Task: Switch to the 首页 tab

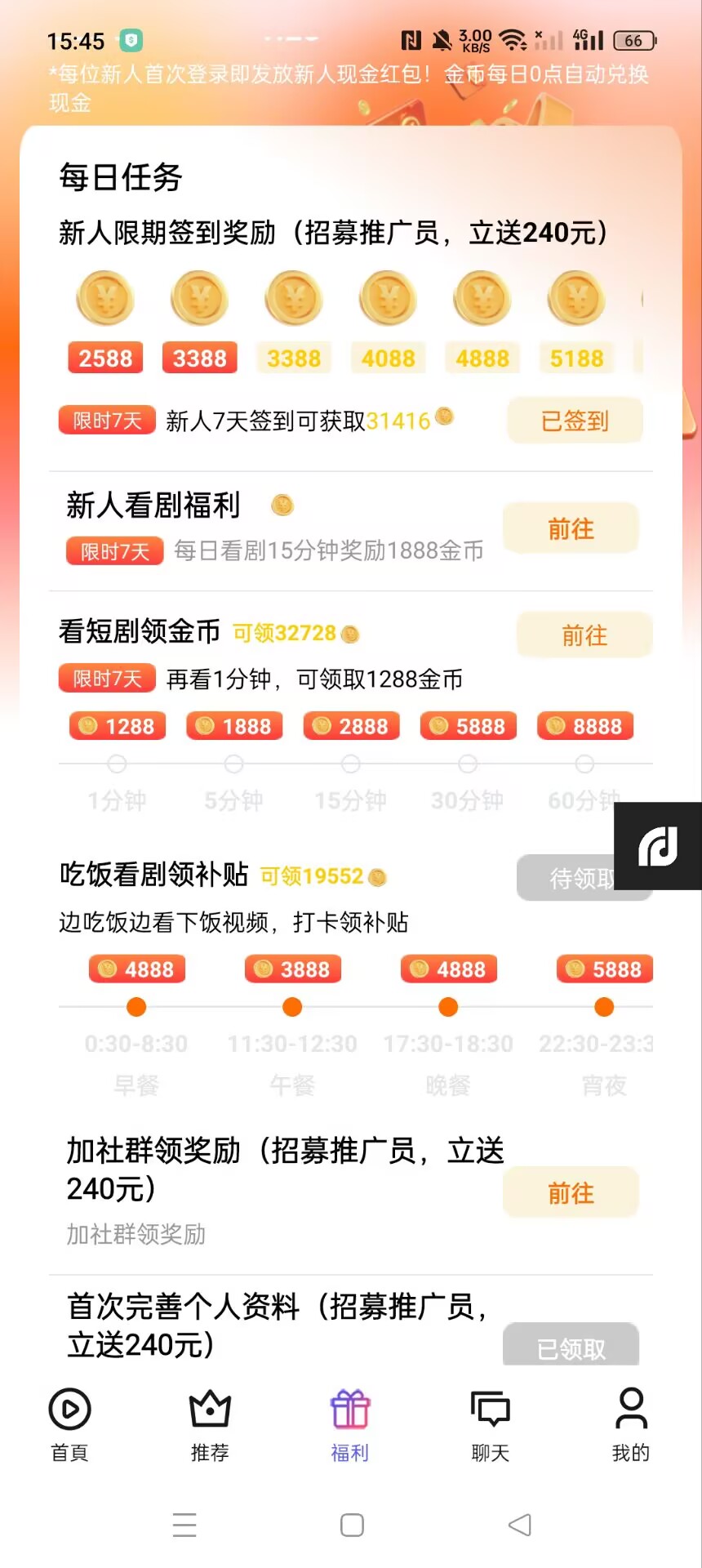Action: [69, 1424]
